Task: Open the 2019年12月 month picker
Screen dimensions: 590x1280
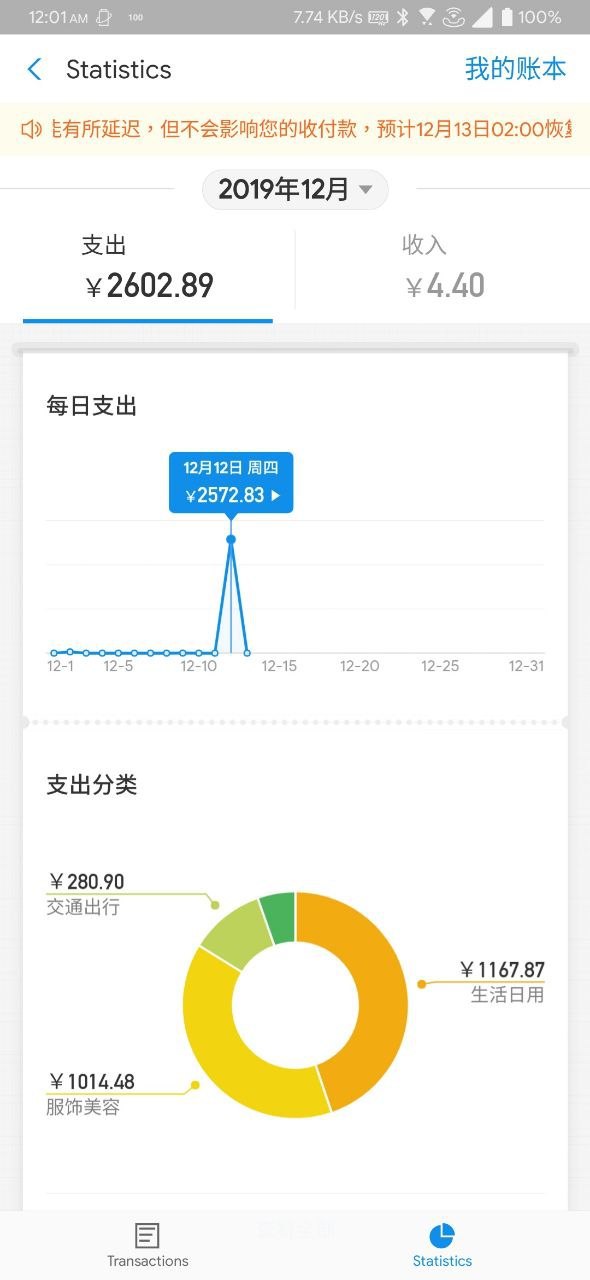Action: [x=295, y=189]
